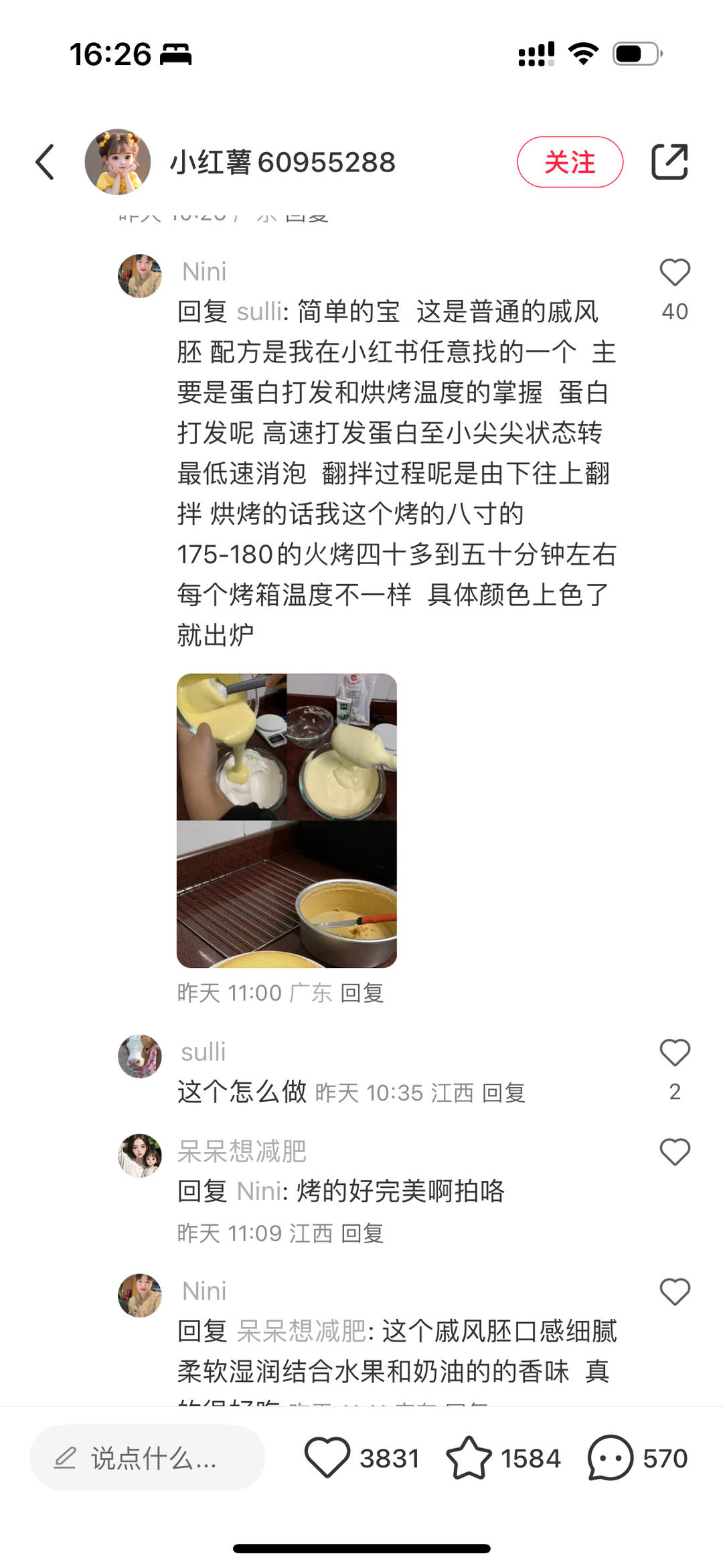This screenshot has width=723, height=1568.
Task: Reply to Nini's comment posted 昨天 11:00
Action: pyautogui.click(x=362, y=993)
